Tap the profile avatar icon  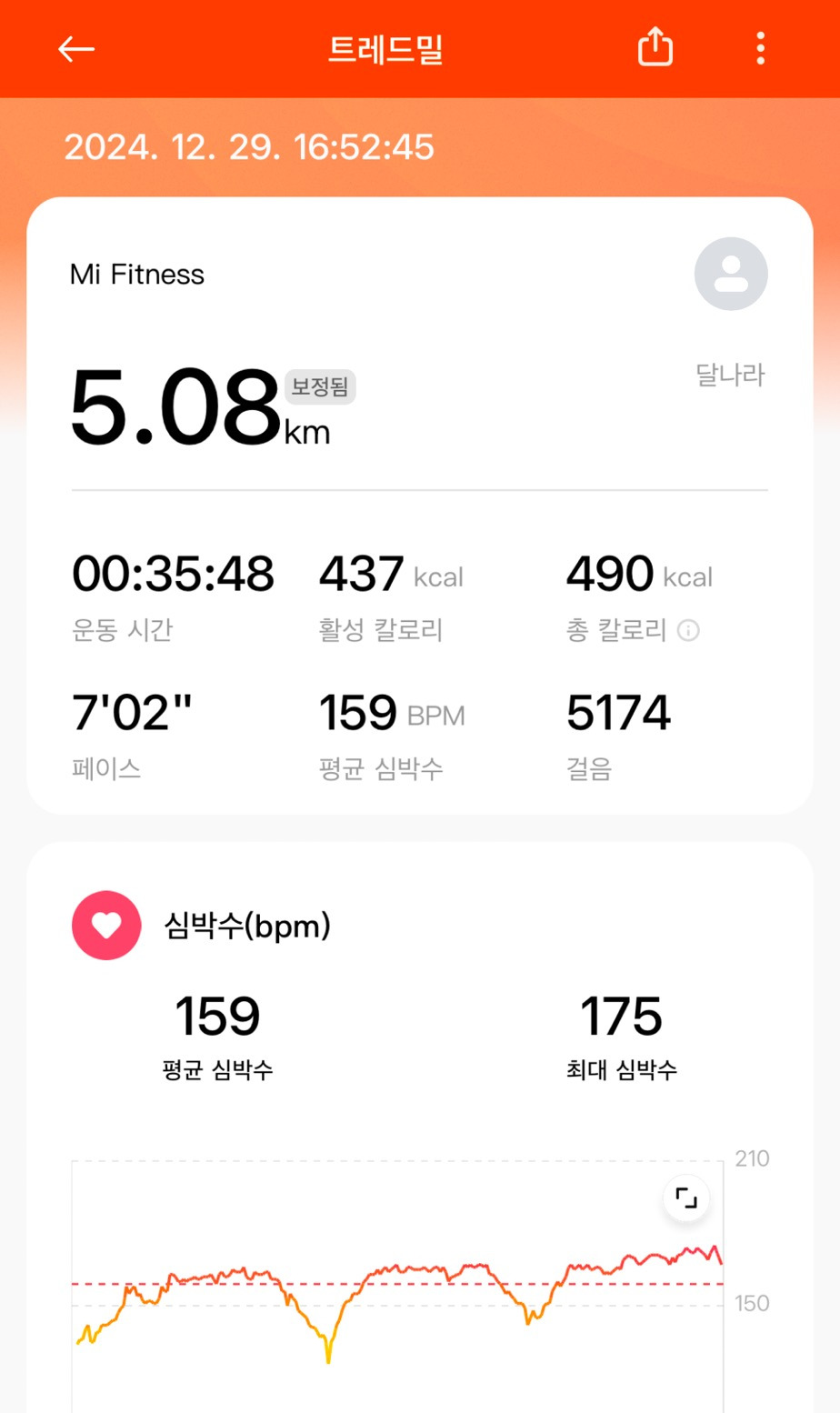[731, 274]
